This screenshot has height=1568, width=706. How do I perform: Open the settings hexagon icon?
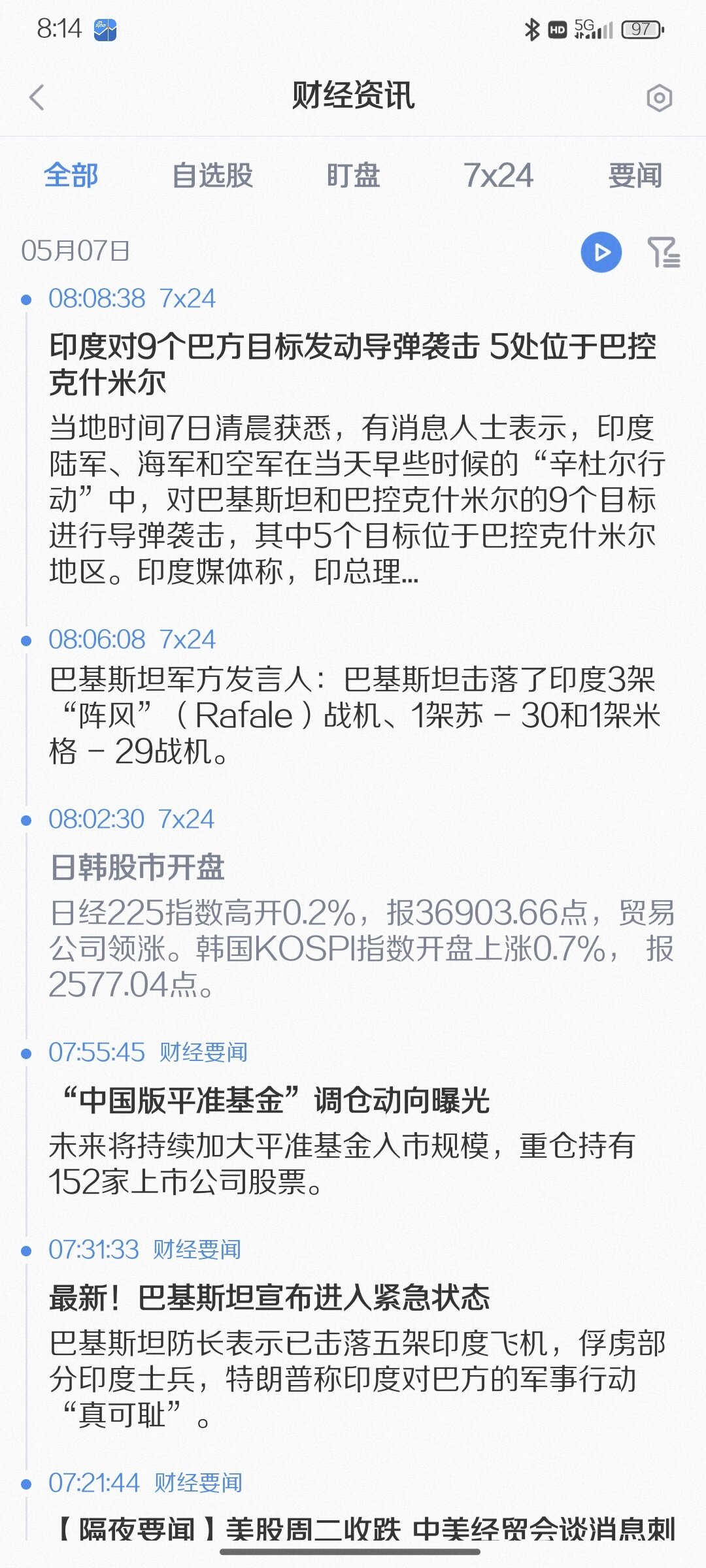(x=659, y=98)
